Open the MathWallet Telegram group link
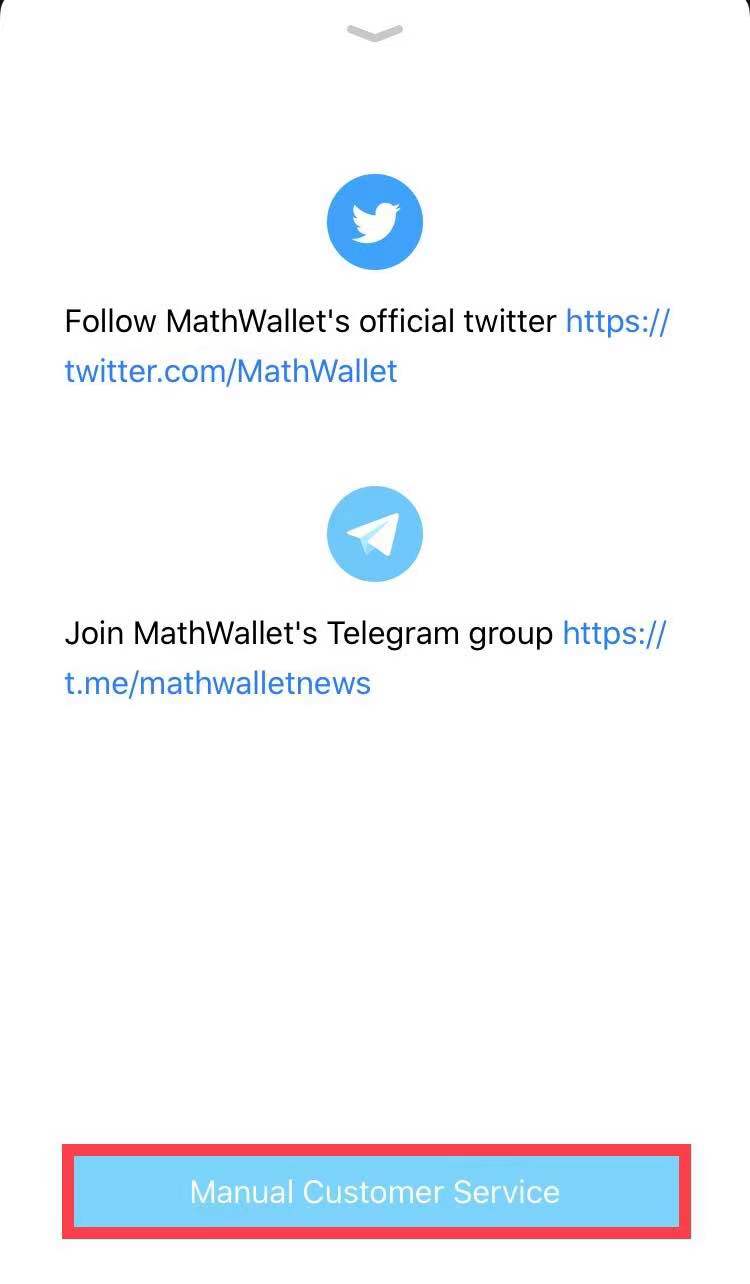750x1284 pixels. click(218, 683)
